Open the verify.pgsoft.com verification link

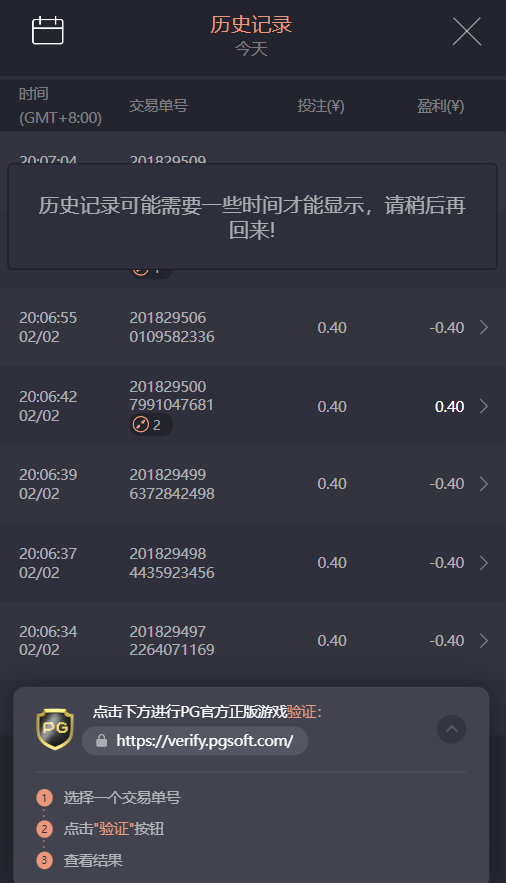tap(195, 741)
